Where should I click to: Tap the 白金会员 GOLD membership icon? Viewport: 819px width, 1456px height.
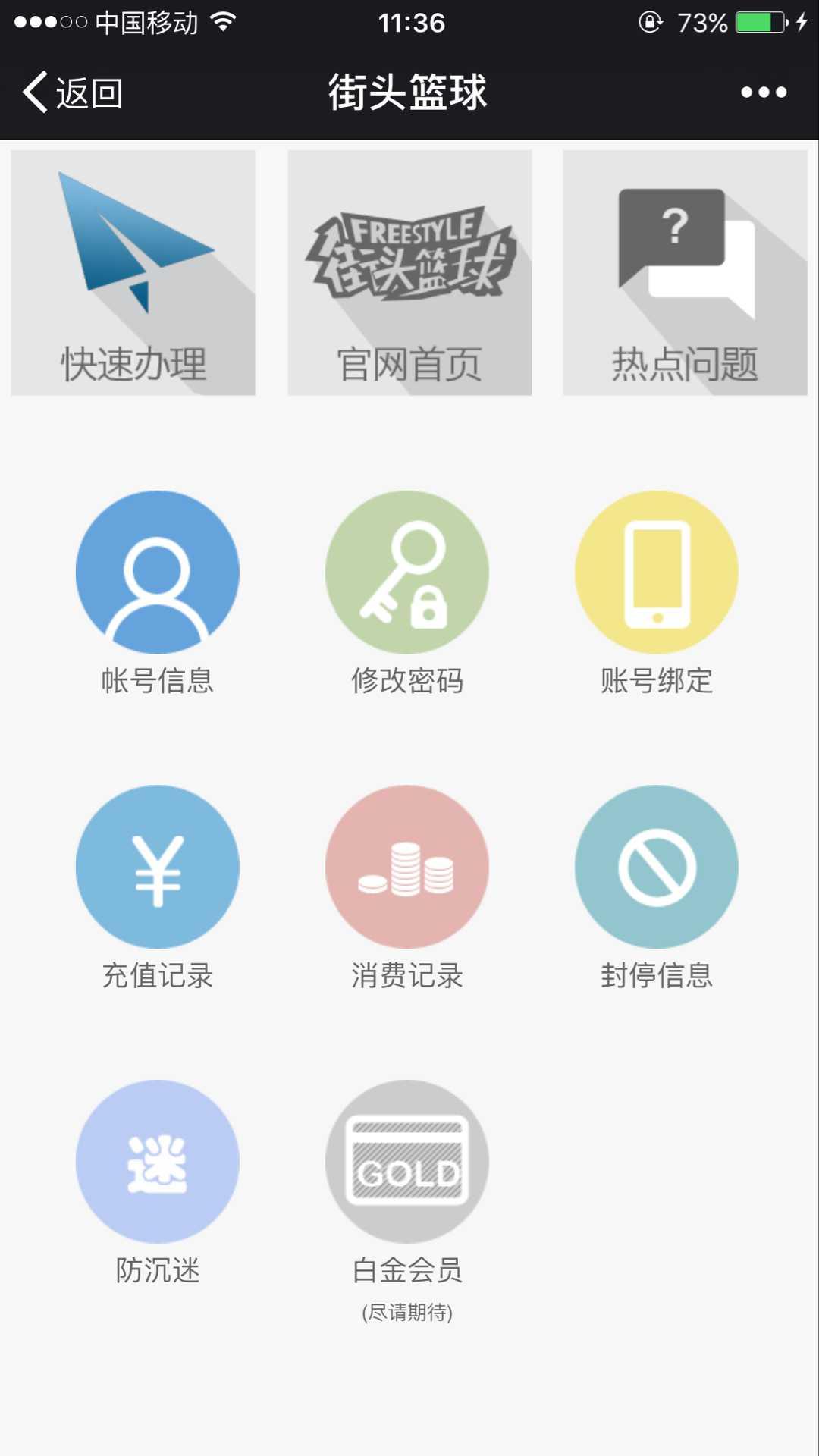click(407, 1162)
